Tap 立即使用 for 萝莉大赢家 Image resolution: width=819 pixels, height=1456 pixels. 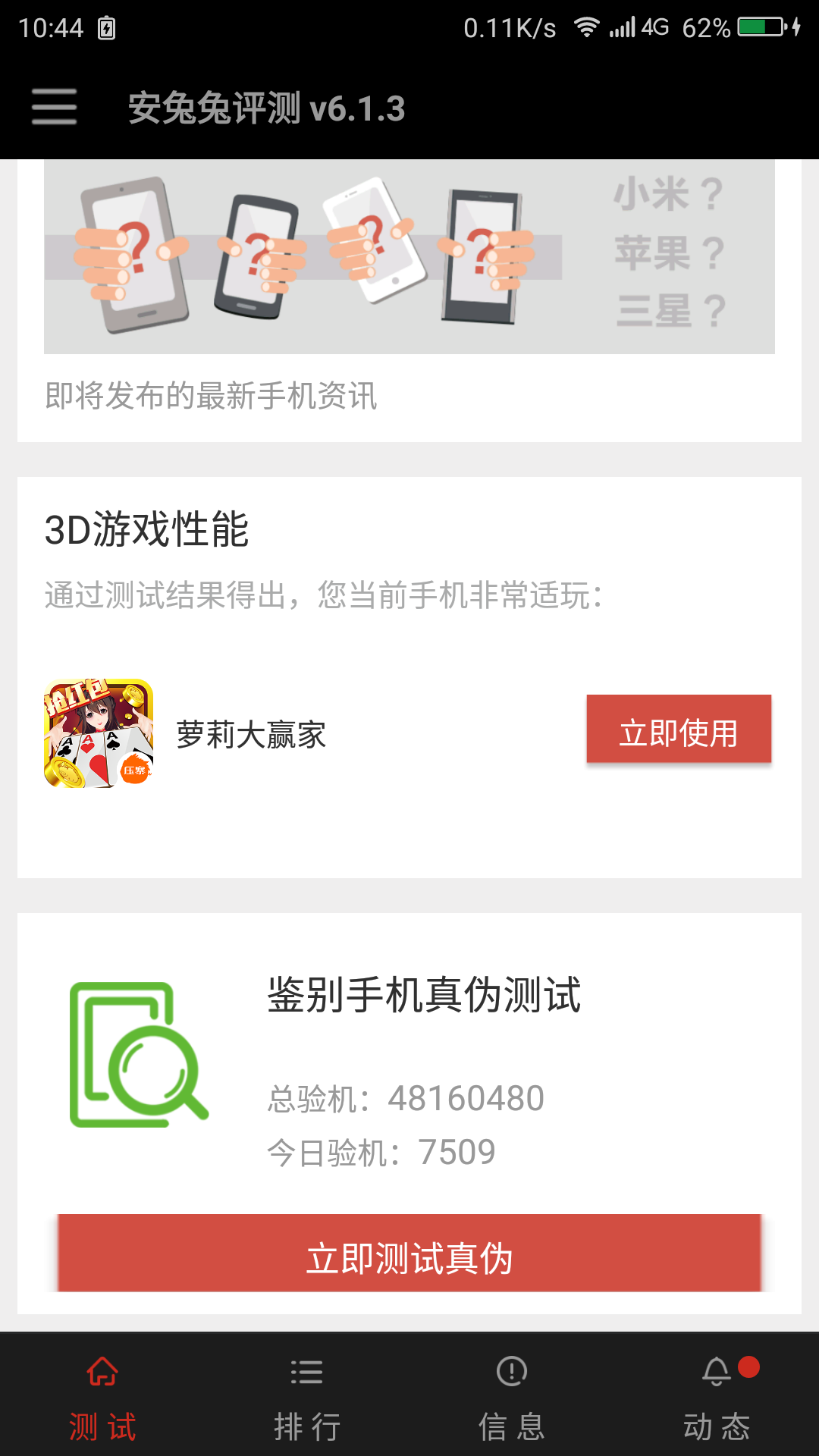click(679, 730)
